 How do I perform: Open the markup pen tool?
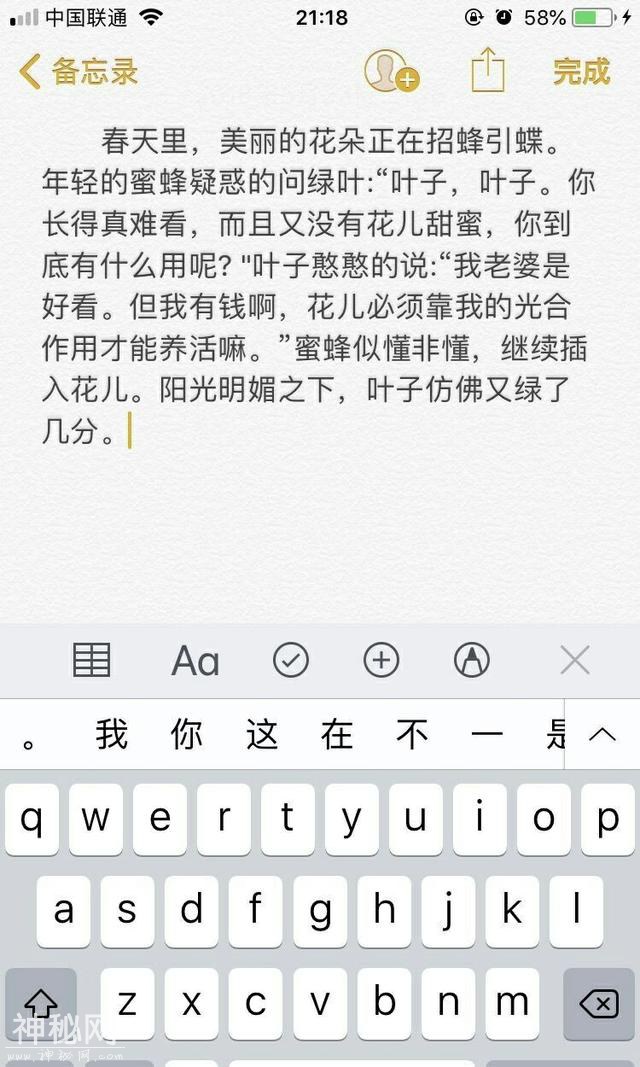coord(472,660)
